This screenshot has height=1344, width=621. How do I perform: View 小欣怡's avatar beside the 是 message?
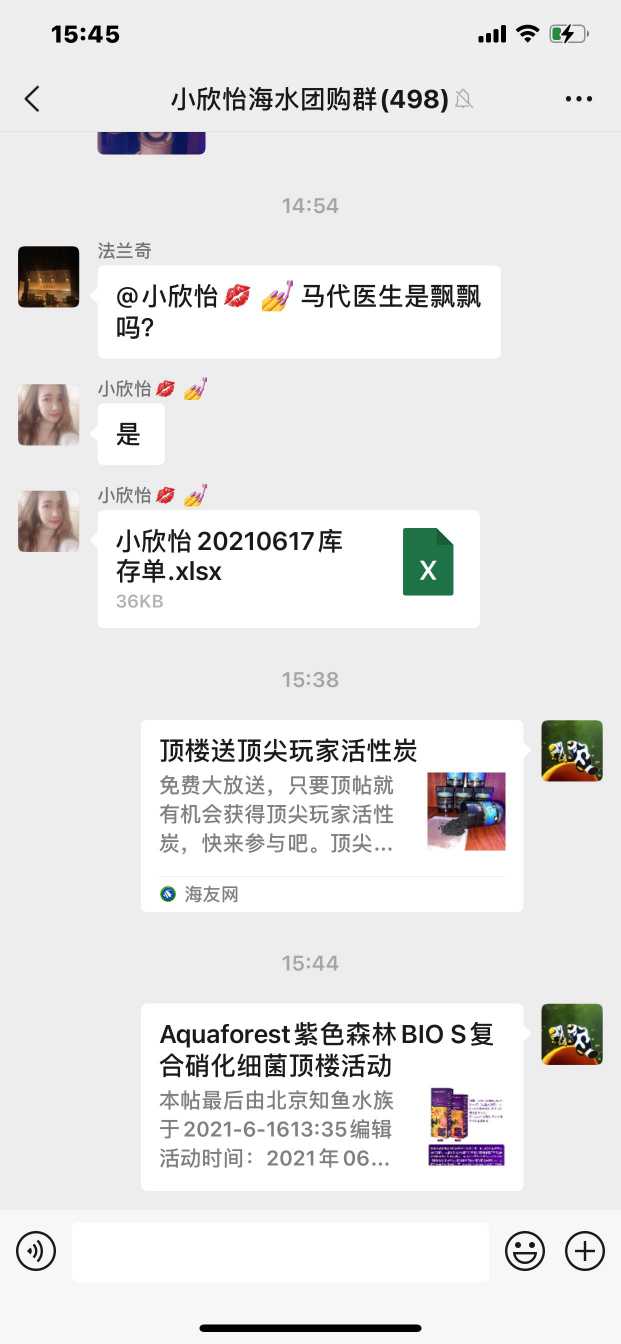coord(48,415)
